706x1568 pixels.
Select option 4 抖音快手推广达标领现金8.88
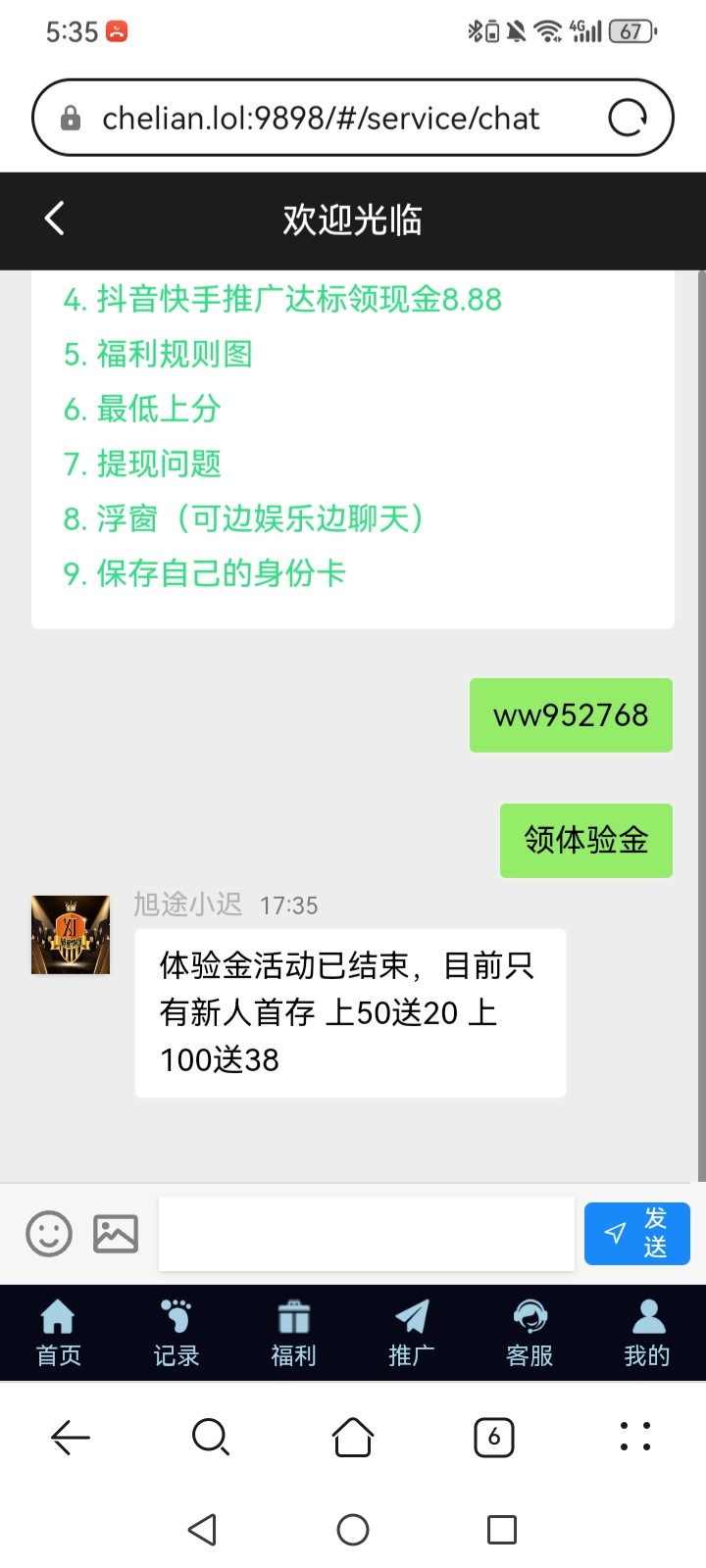[x=282, y=300]
